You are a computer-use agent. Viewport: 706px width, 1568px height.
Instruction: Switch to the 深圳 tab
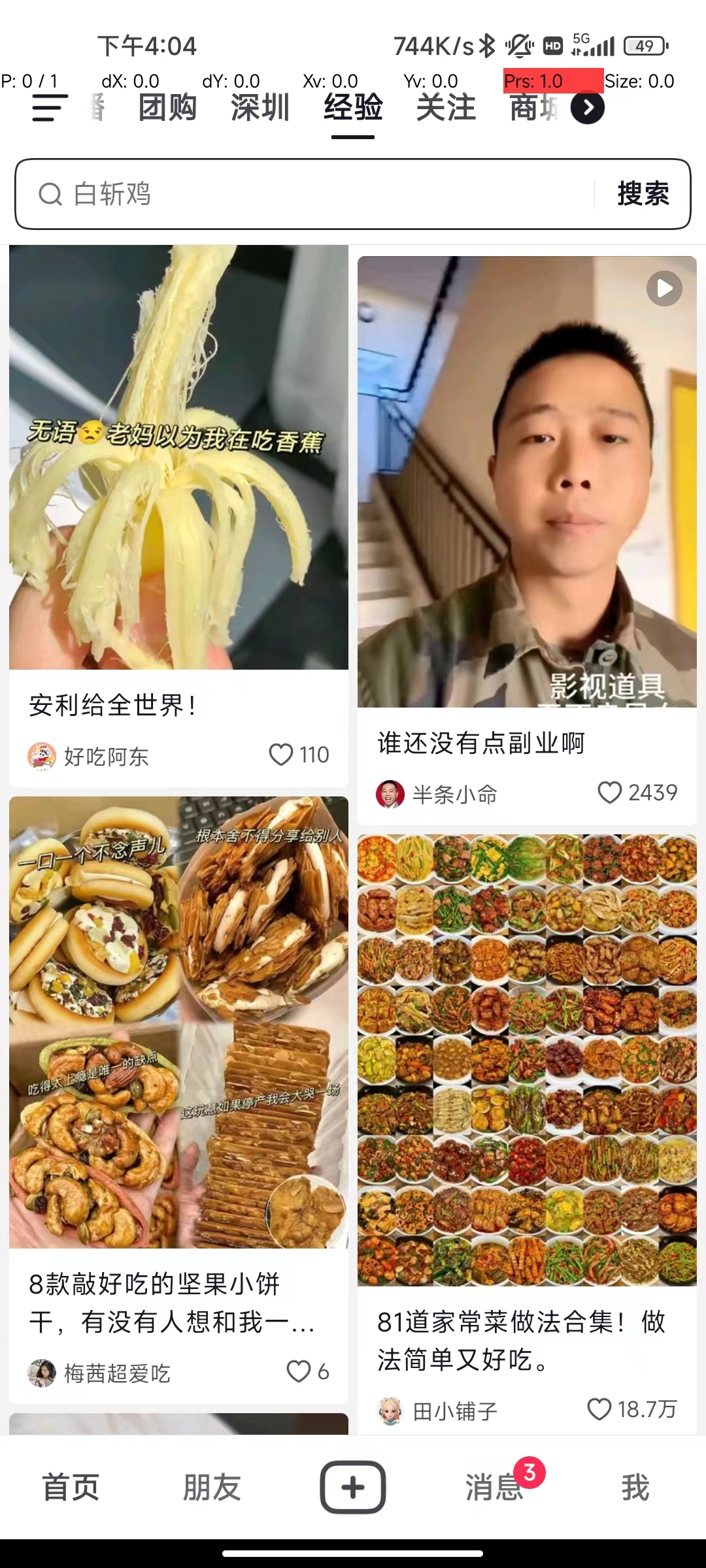[x=260, y=108]
